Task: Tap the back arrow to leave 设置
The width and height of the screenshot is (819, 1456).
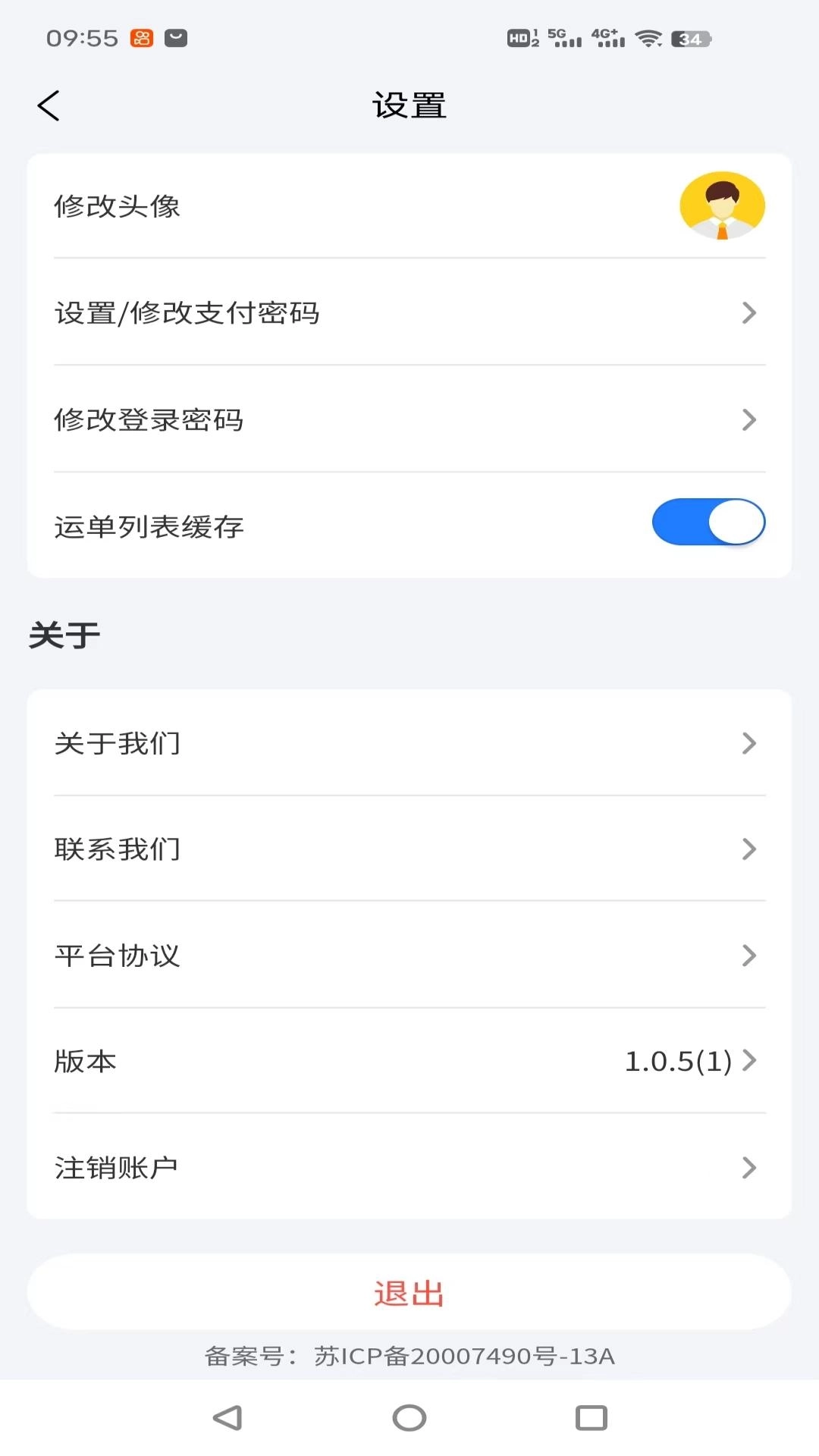Action: point(49,105)
